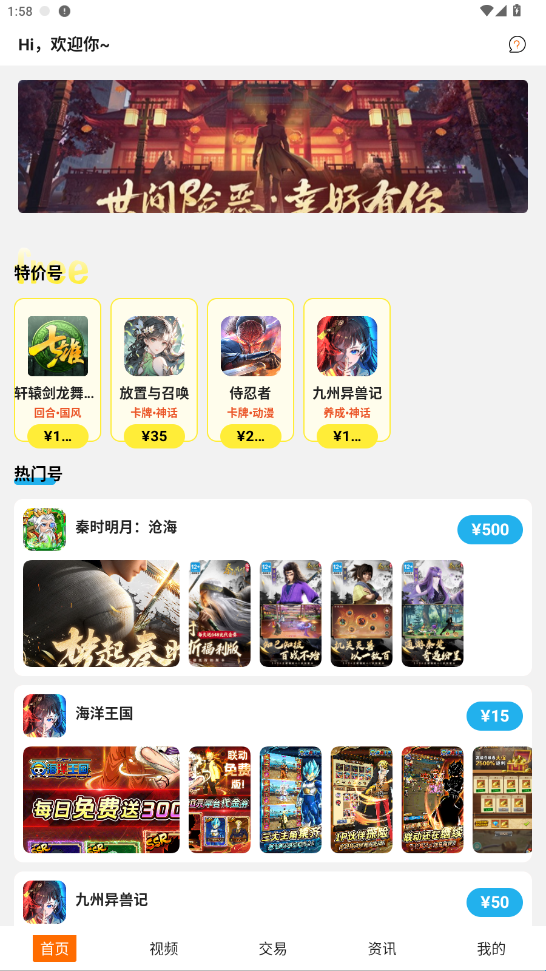Viewport: 546px width, 971px height.
Task: Tap the ¥15 price button for 海洋王国
Action: pos(495,716)
